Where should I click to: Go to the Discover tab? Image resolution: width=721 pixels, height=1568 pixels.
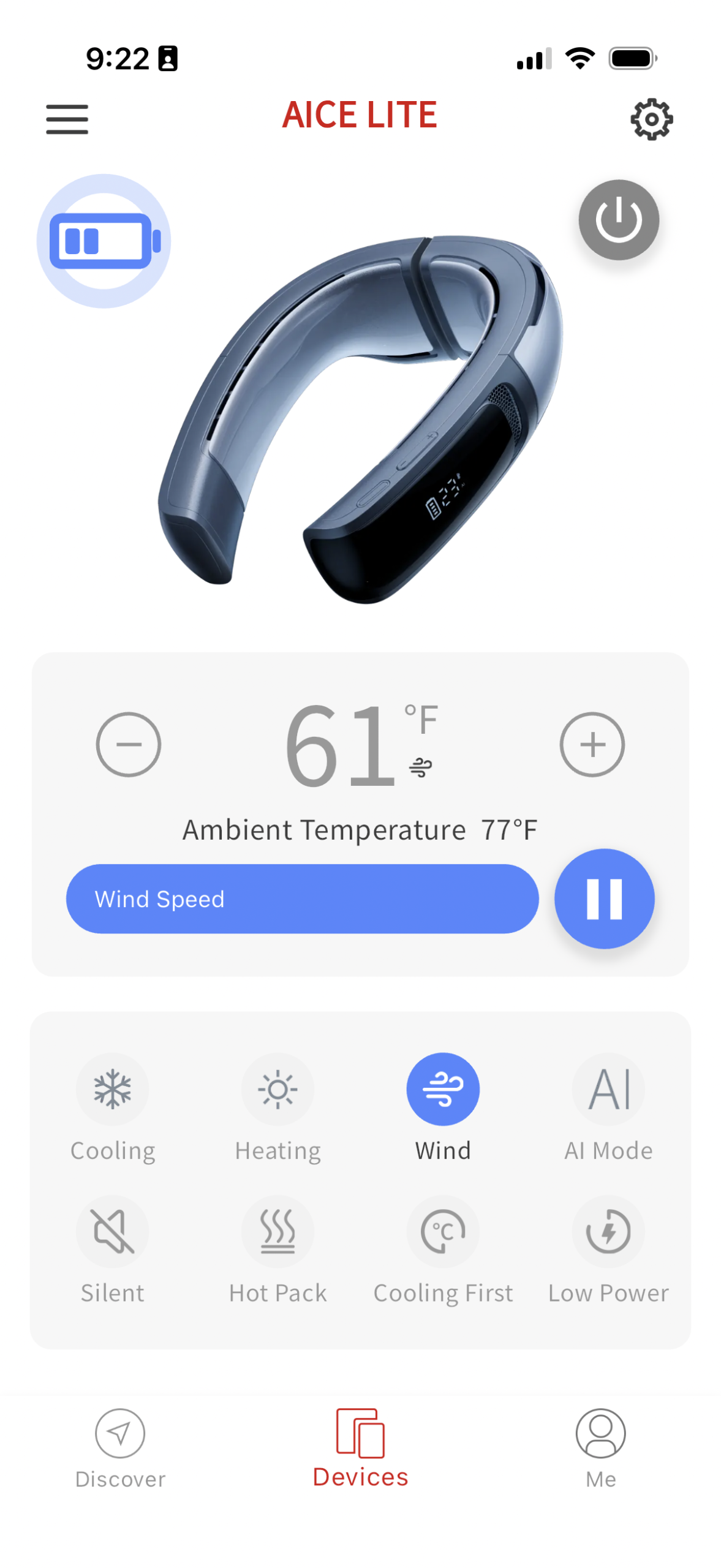120,1447
